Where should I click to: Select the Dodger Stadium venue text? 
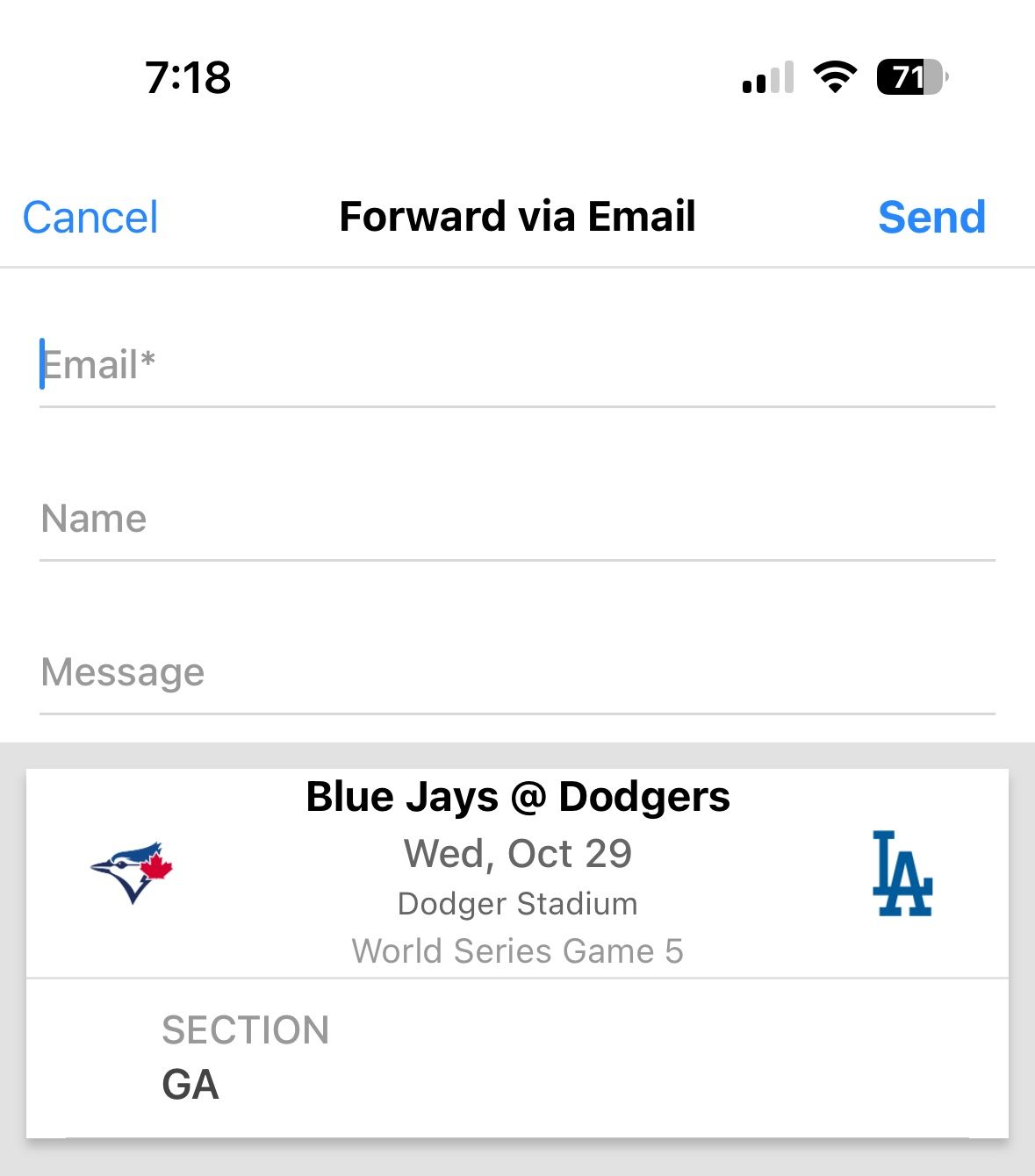point(517,903)
